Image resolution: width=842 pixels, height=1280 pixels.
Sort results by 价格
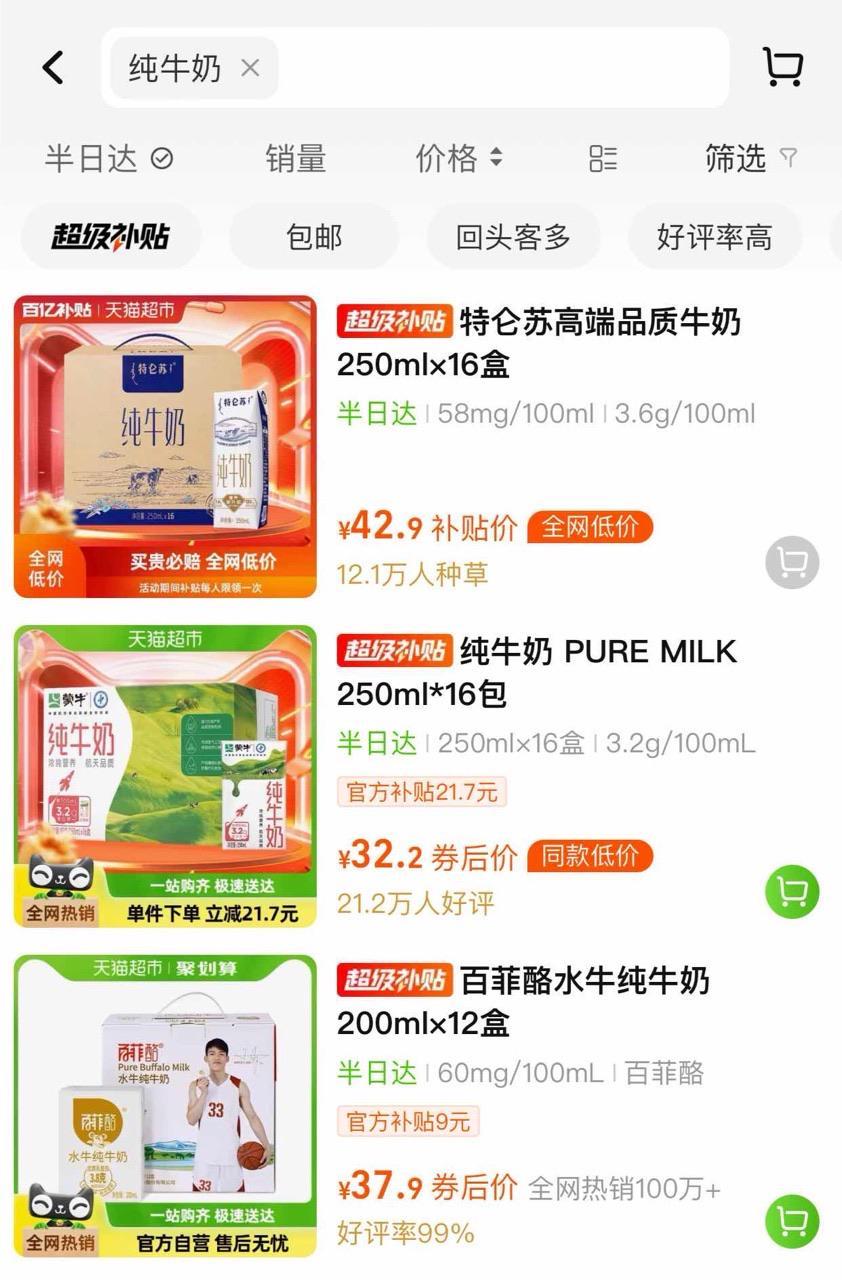pos(459,158)
